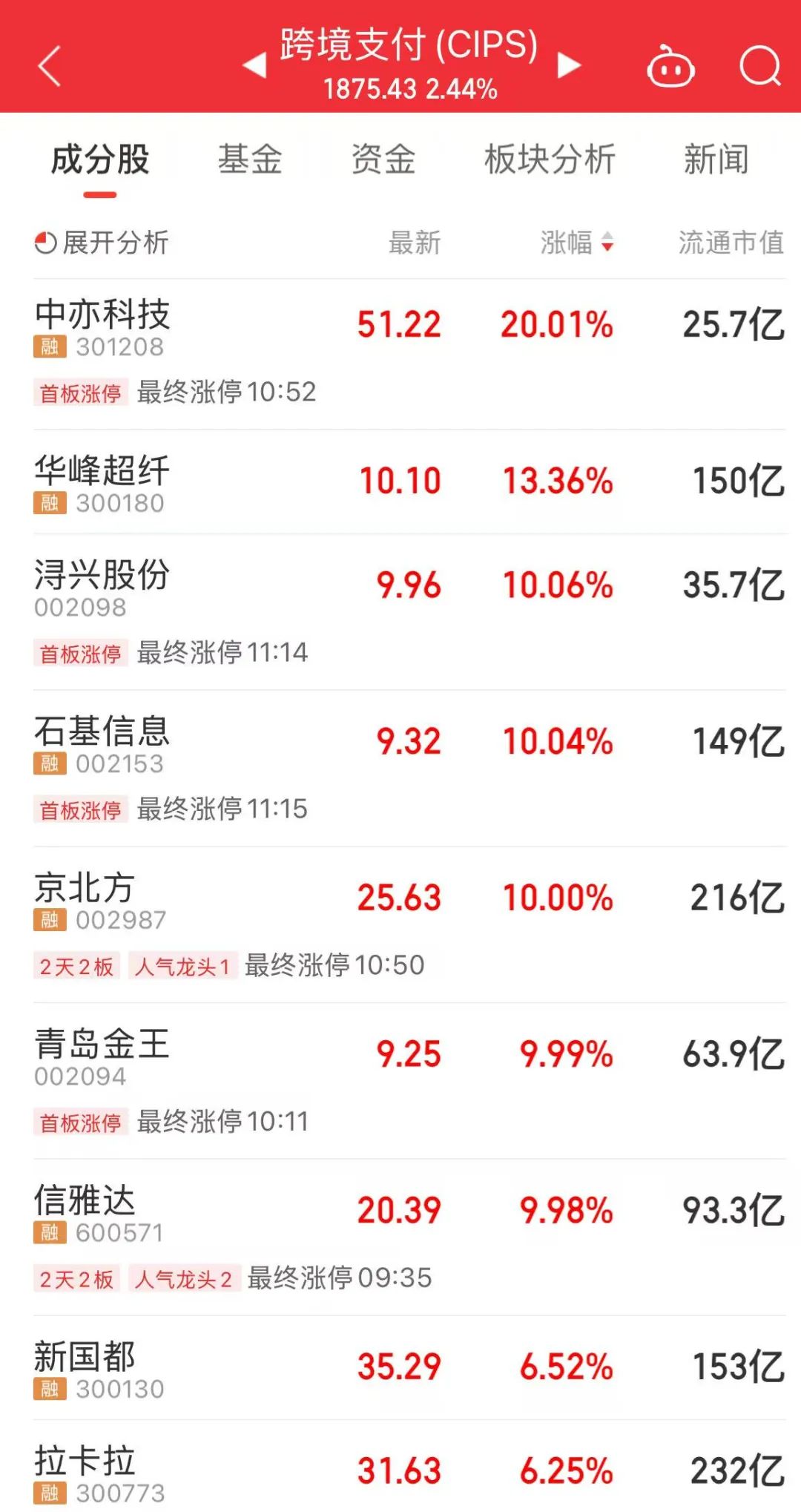Sort the list by 涨幅
Screen dimensions: 801x1512
576,243
